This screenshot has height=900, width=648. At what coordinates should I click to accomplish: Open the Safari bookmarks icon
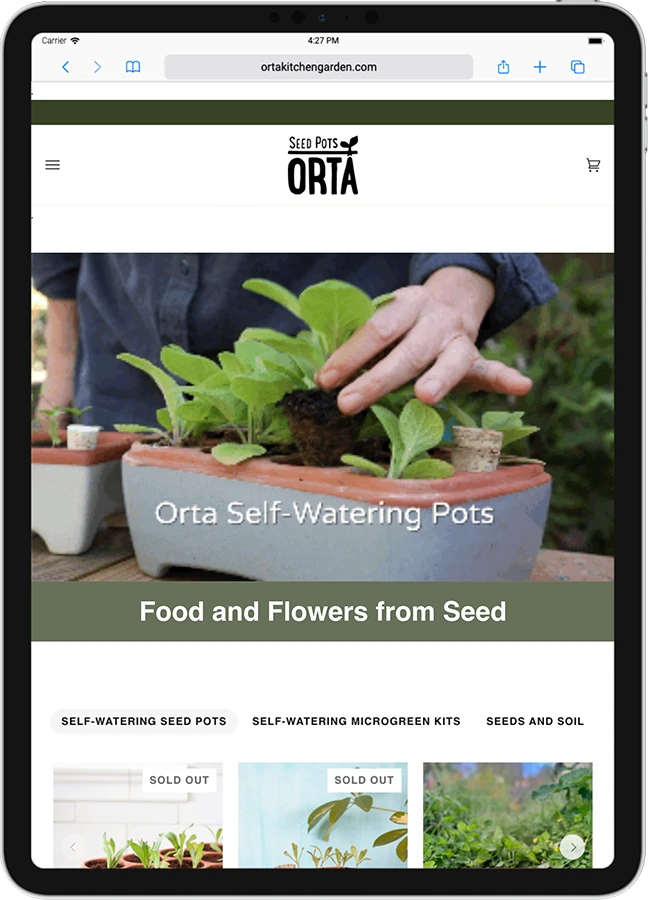pos(133,67)
